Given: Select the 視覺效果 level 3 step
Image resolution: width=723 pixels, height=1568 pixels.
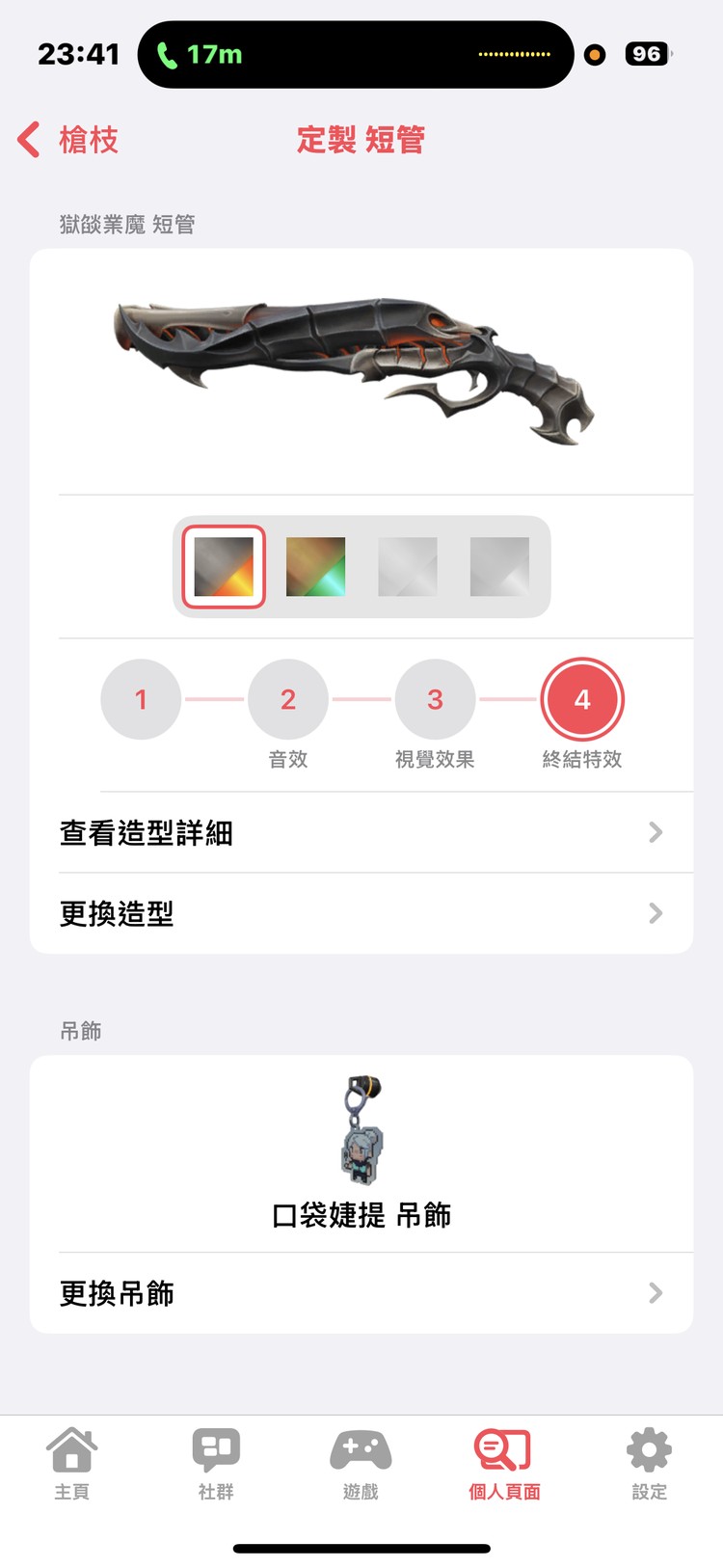Looking at the screenshot, I should pos(435,699).
